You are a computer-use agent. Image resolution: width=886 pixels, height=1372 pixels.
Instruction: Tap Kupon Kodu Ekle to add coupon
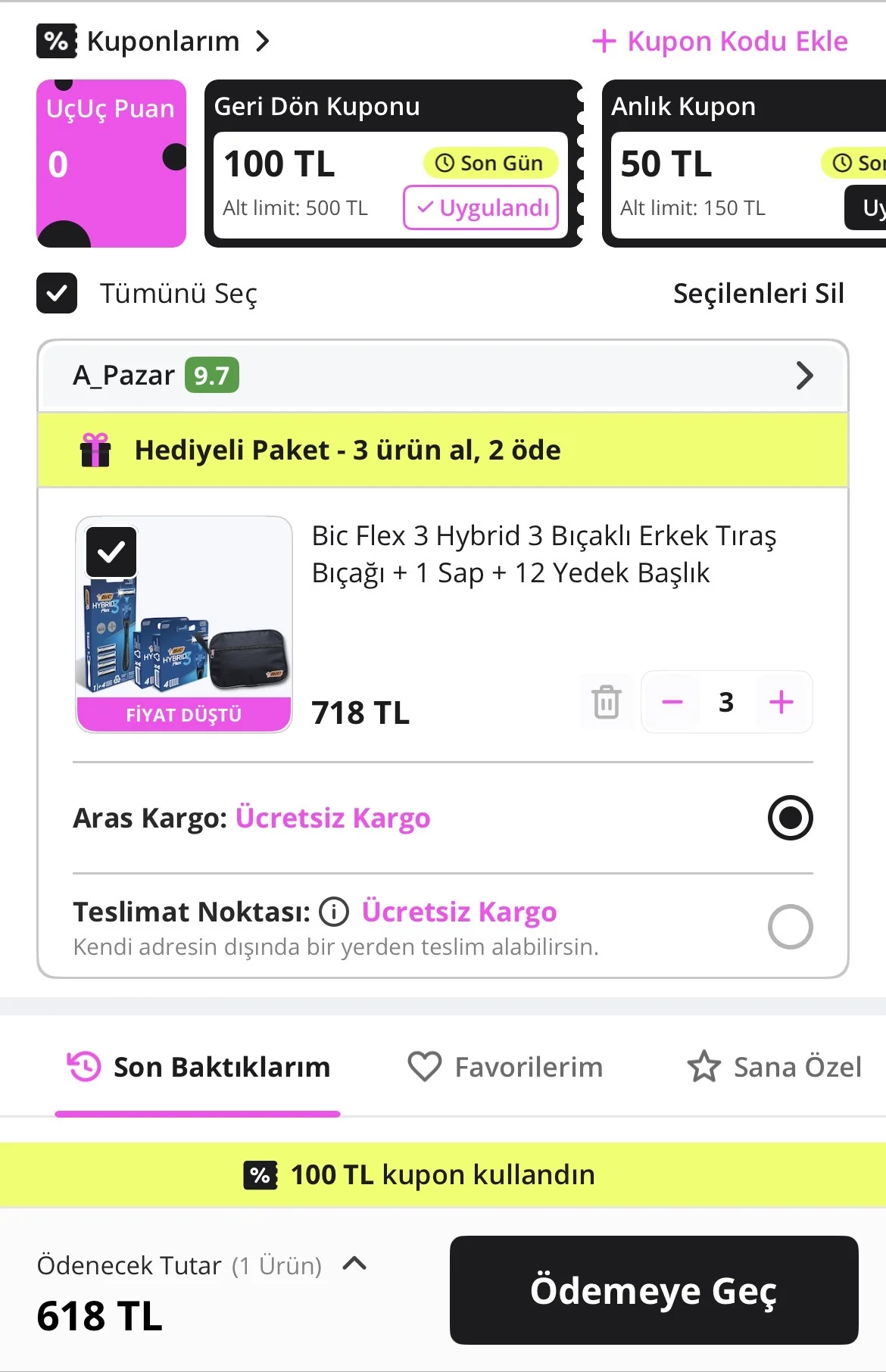point(720,42)
